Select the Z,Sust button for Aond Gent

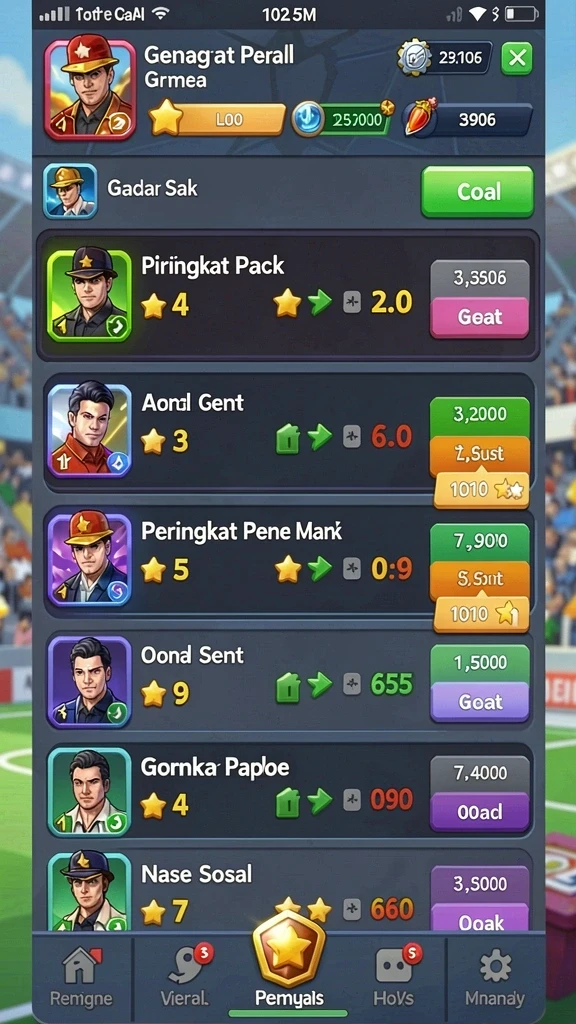click(479, 453)
